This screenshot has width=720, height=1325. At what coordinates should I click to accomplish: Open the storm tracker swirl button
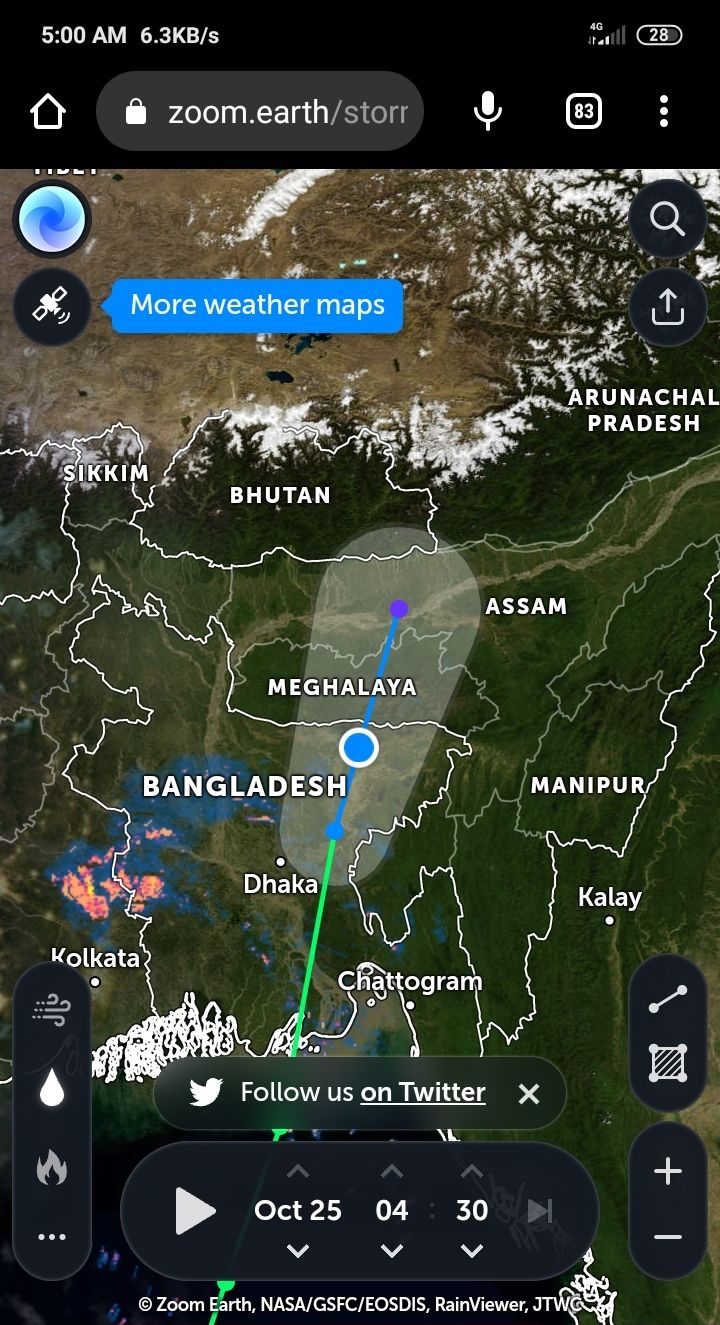click(x=52, y=217)
